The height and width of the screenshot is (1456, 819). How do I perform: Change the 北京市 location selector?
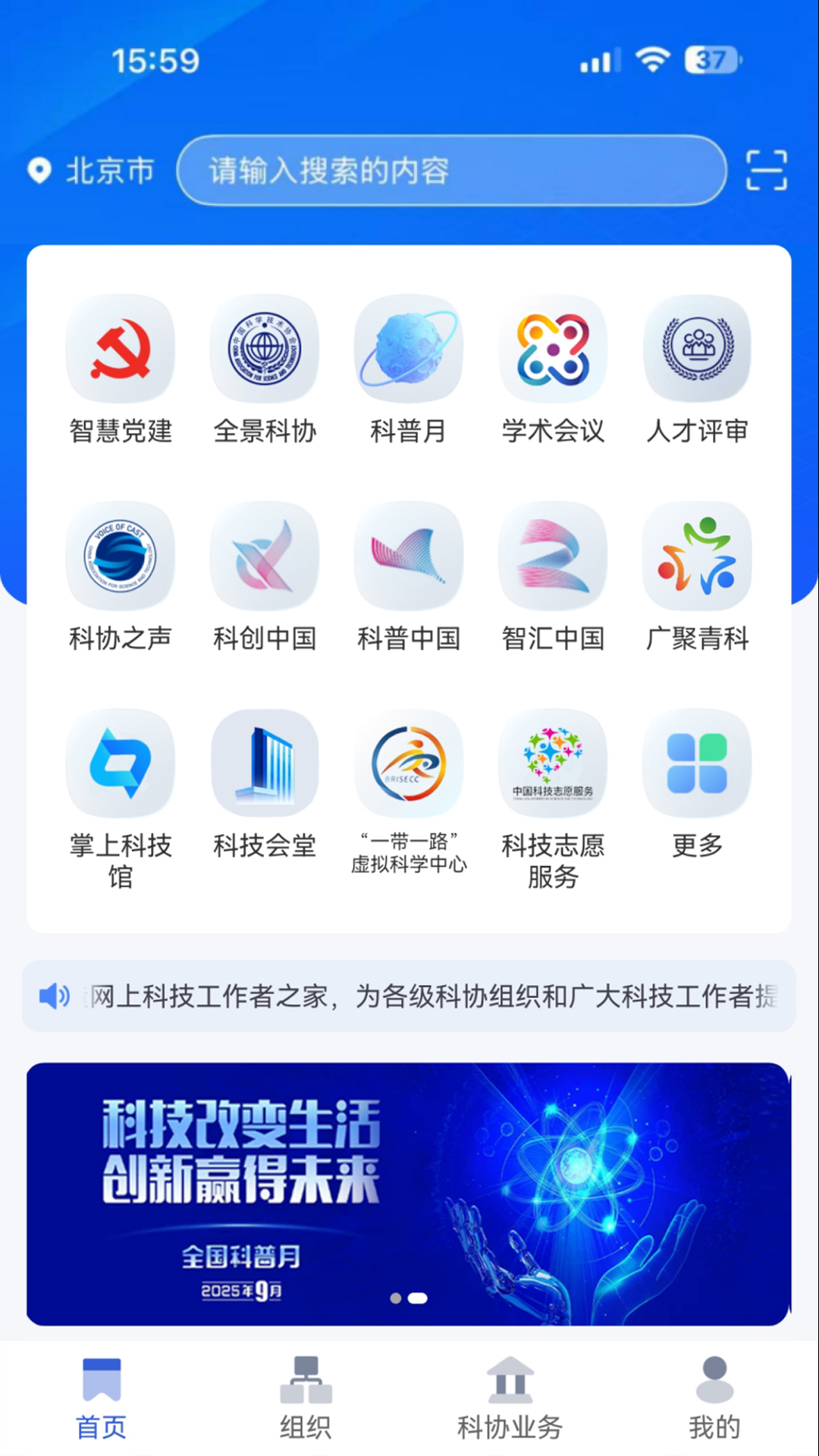click(91, 171)
